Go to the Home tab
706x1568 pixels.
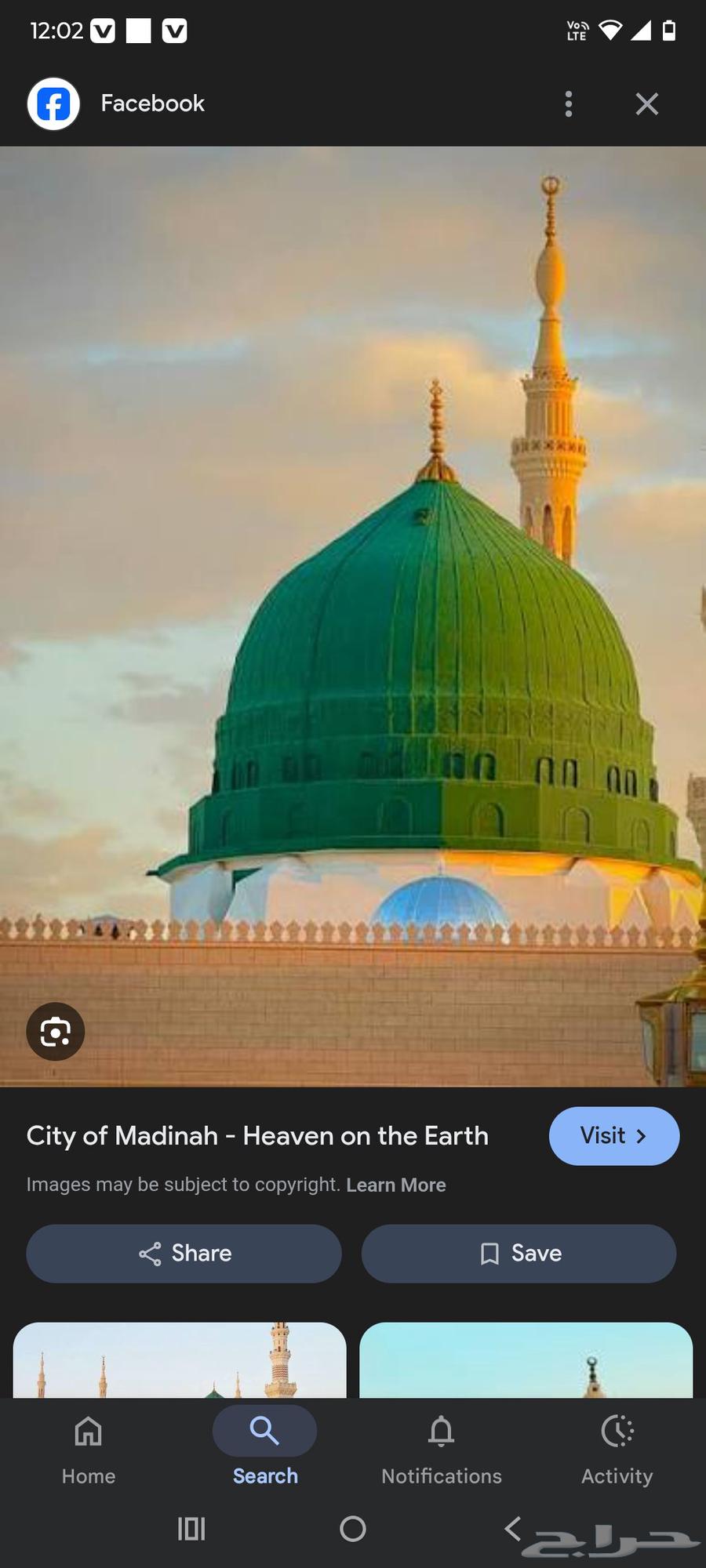click(89, 1450)
